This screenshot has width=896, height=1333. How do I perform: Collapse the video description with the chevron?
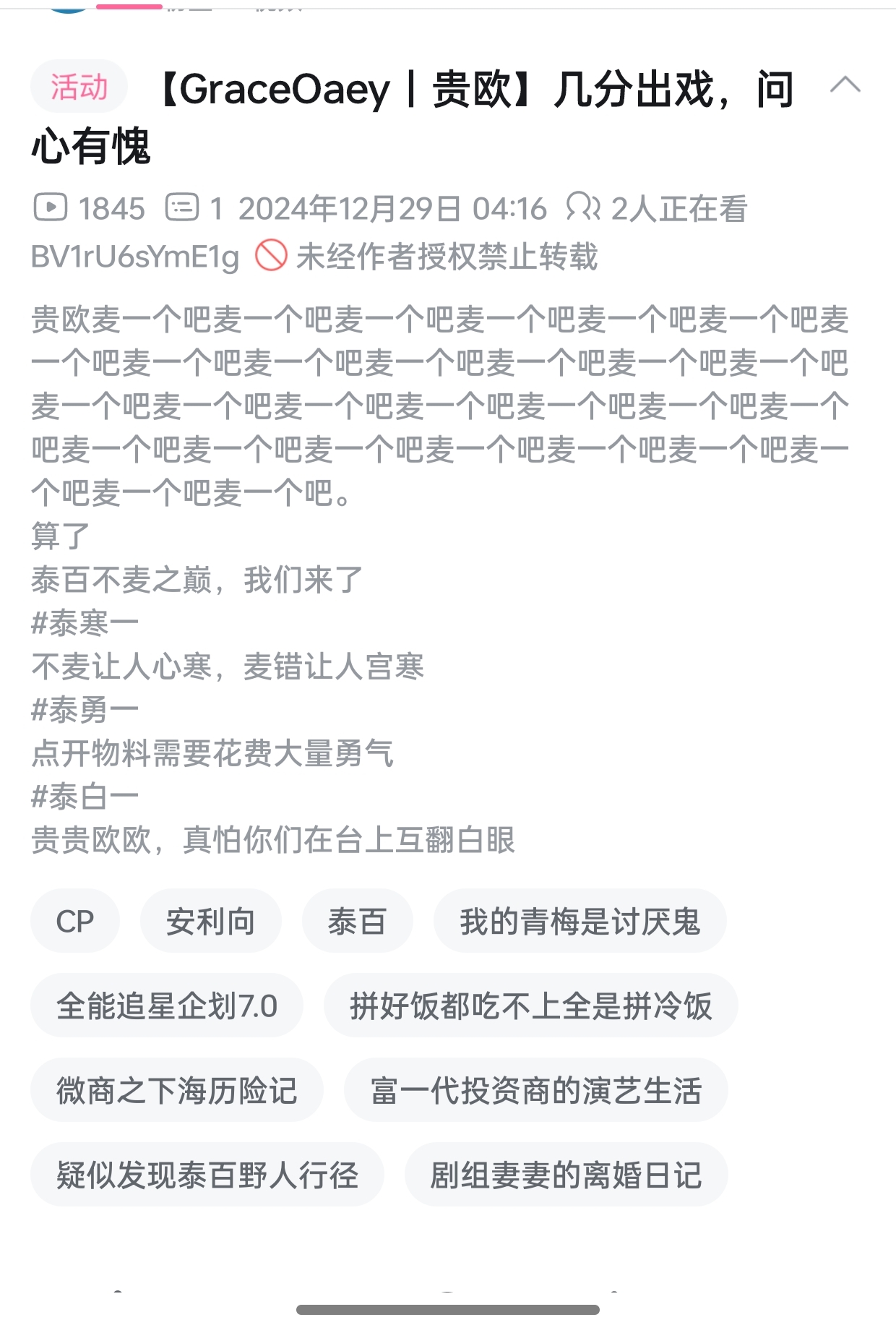[845, 85]
